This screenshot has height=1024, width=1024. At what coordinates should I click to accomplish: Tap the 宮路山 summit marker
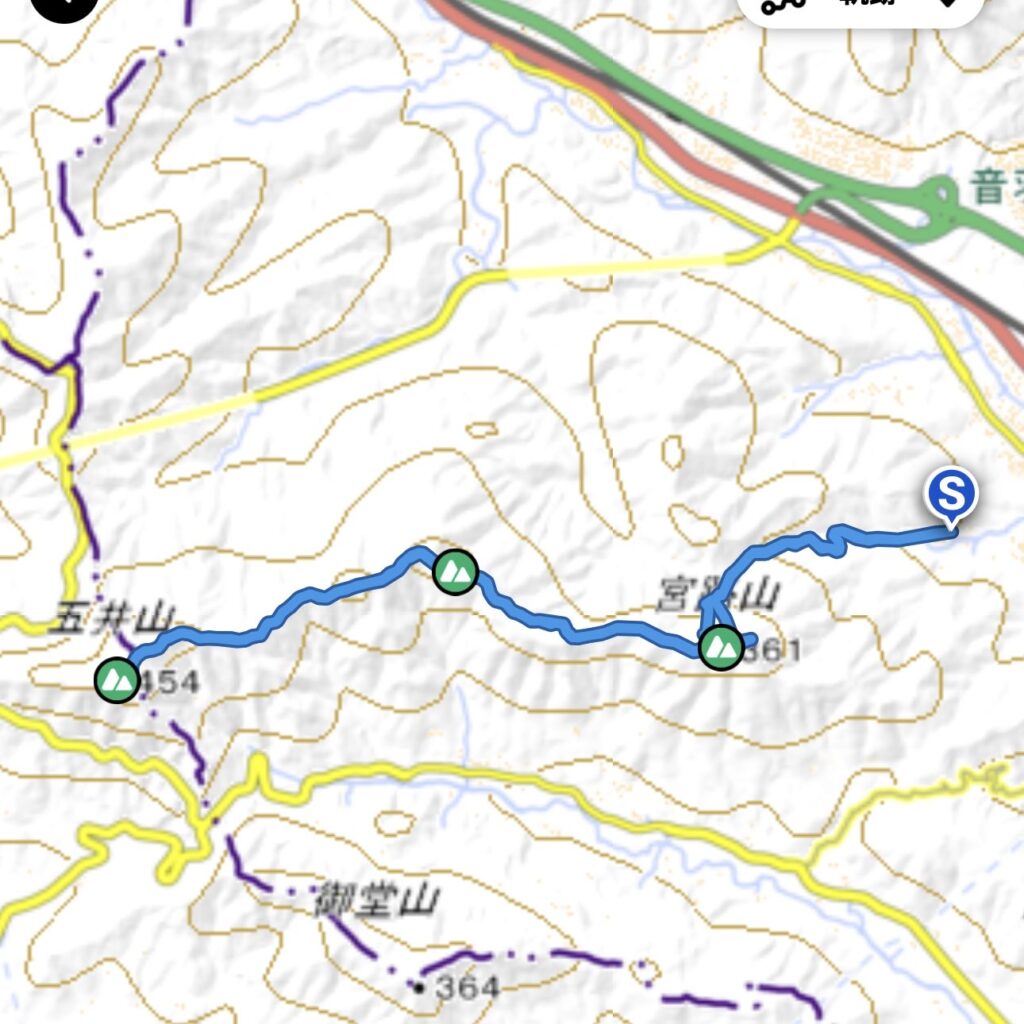pyautogui.click(x=719, y=647)
